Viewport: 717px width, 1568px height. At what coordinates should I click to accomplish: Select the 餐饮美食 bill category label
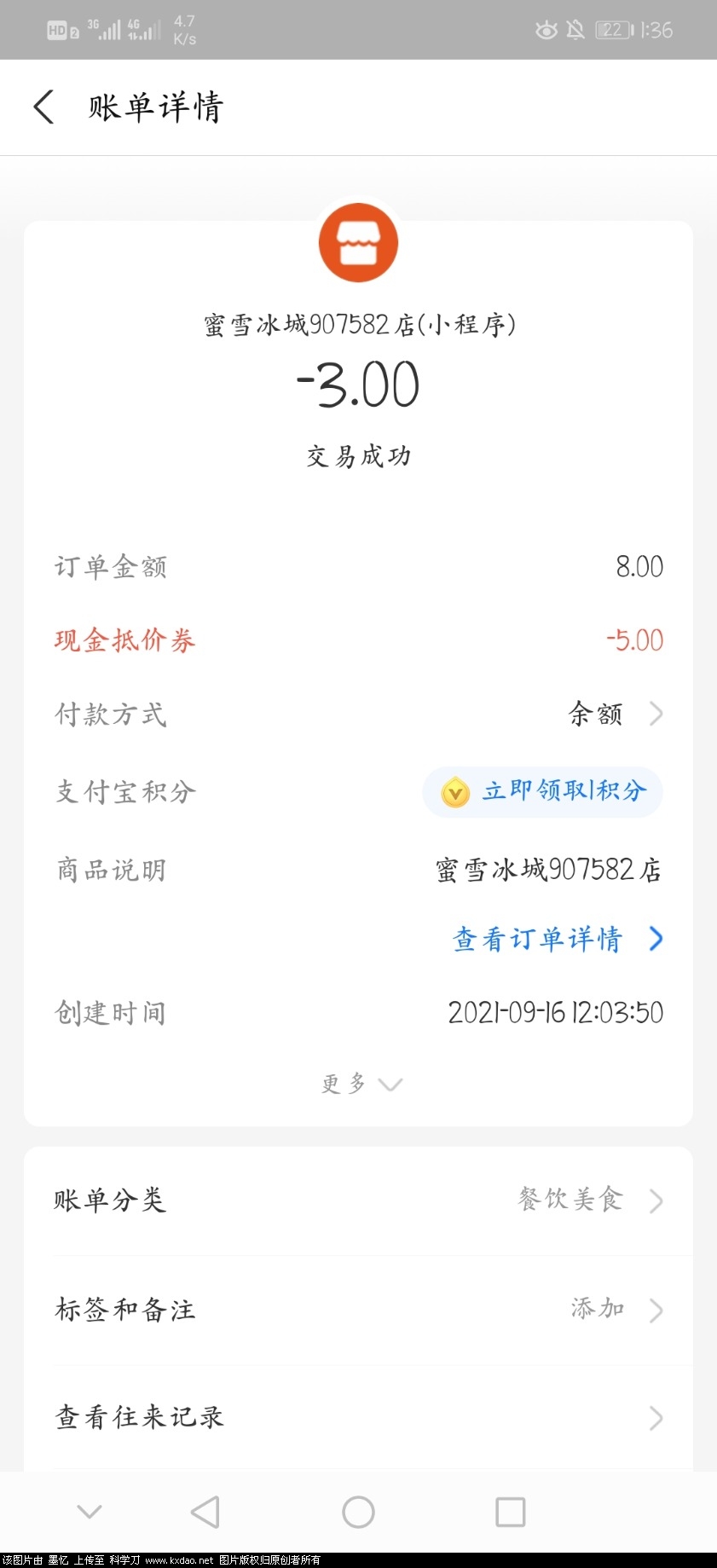[x=570, y=1200]
